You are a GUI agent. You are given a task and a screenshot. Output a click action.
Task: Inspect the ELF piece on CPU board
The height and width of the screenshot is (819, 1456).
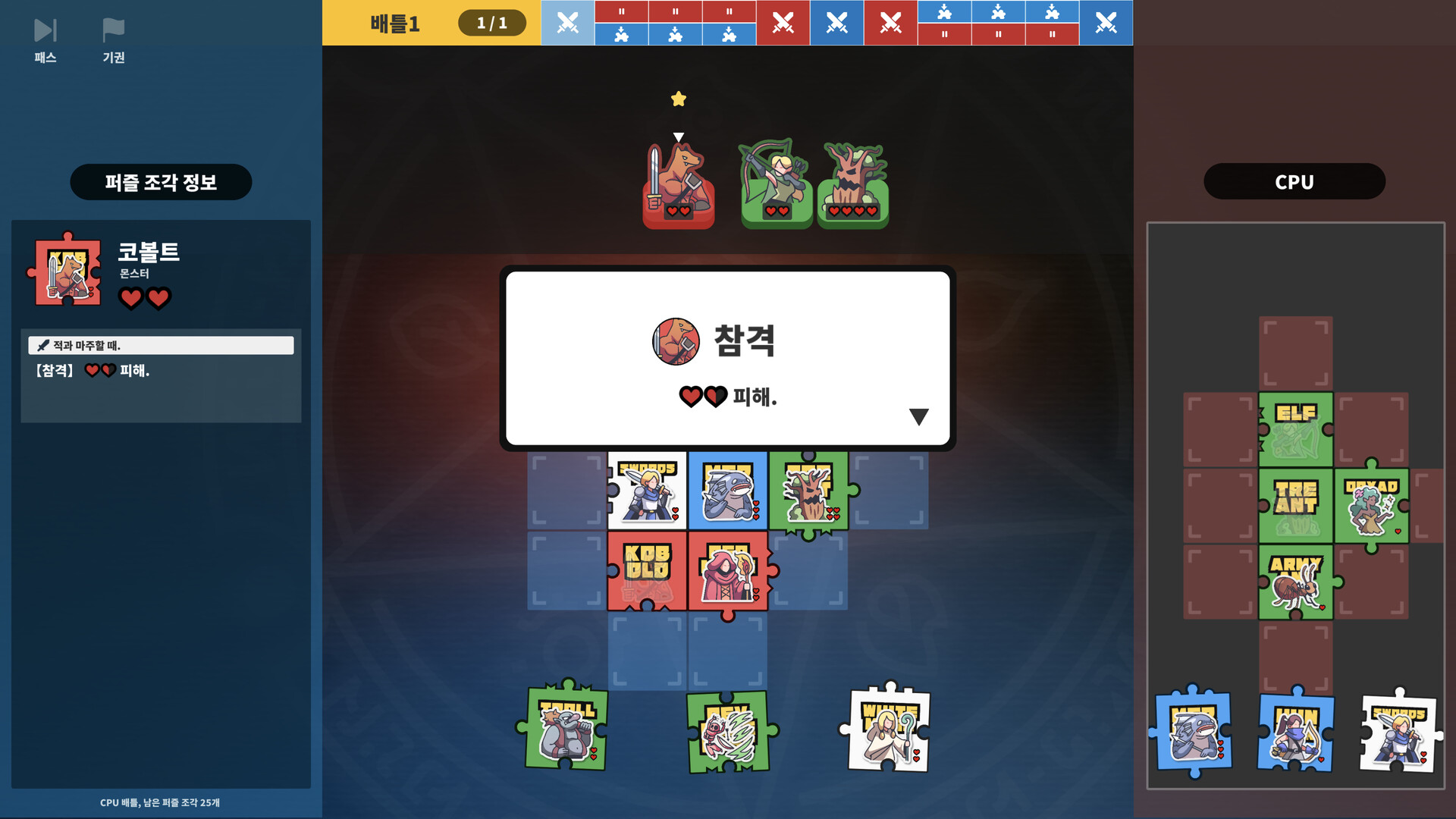1295,430
